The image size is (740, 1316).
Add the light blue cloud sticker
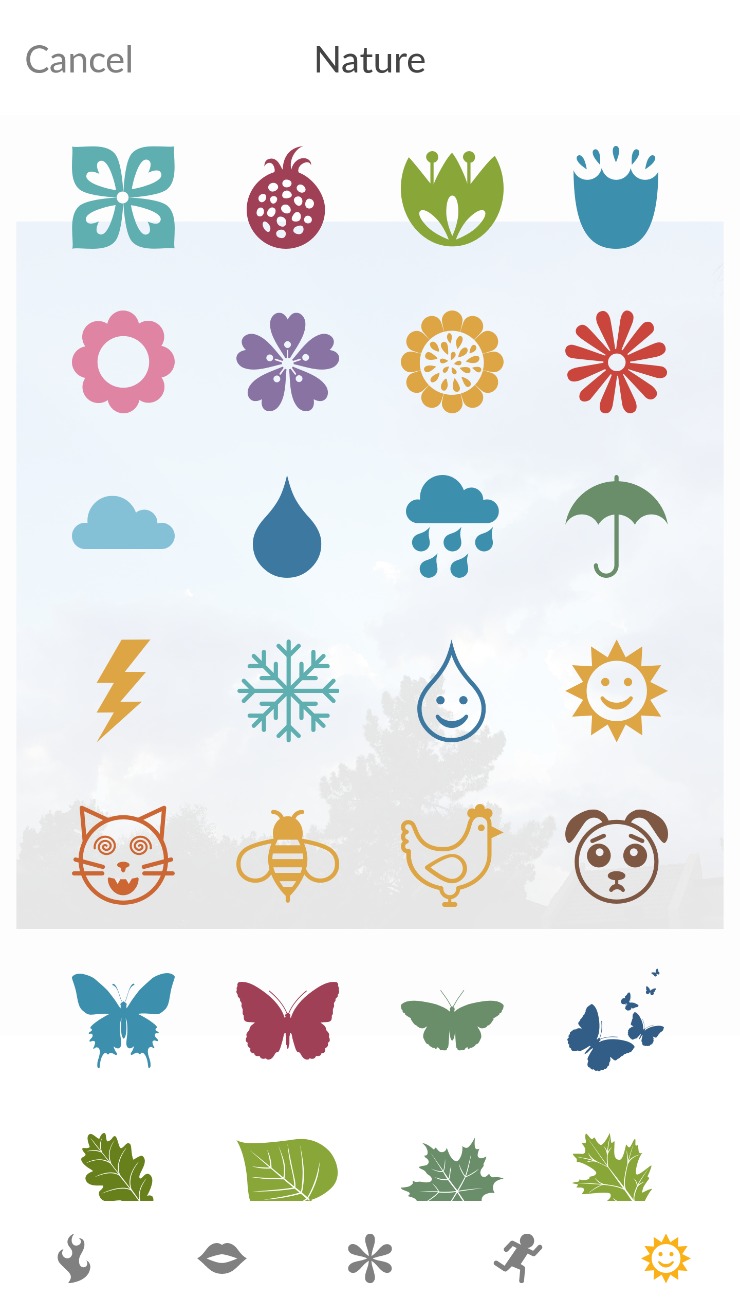123,524
